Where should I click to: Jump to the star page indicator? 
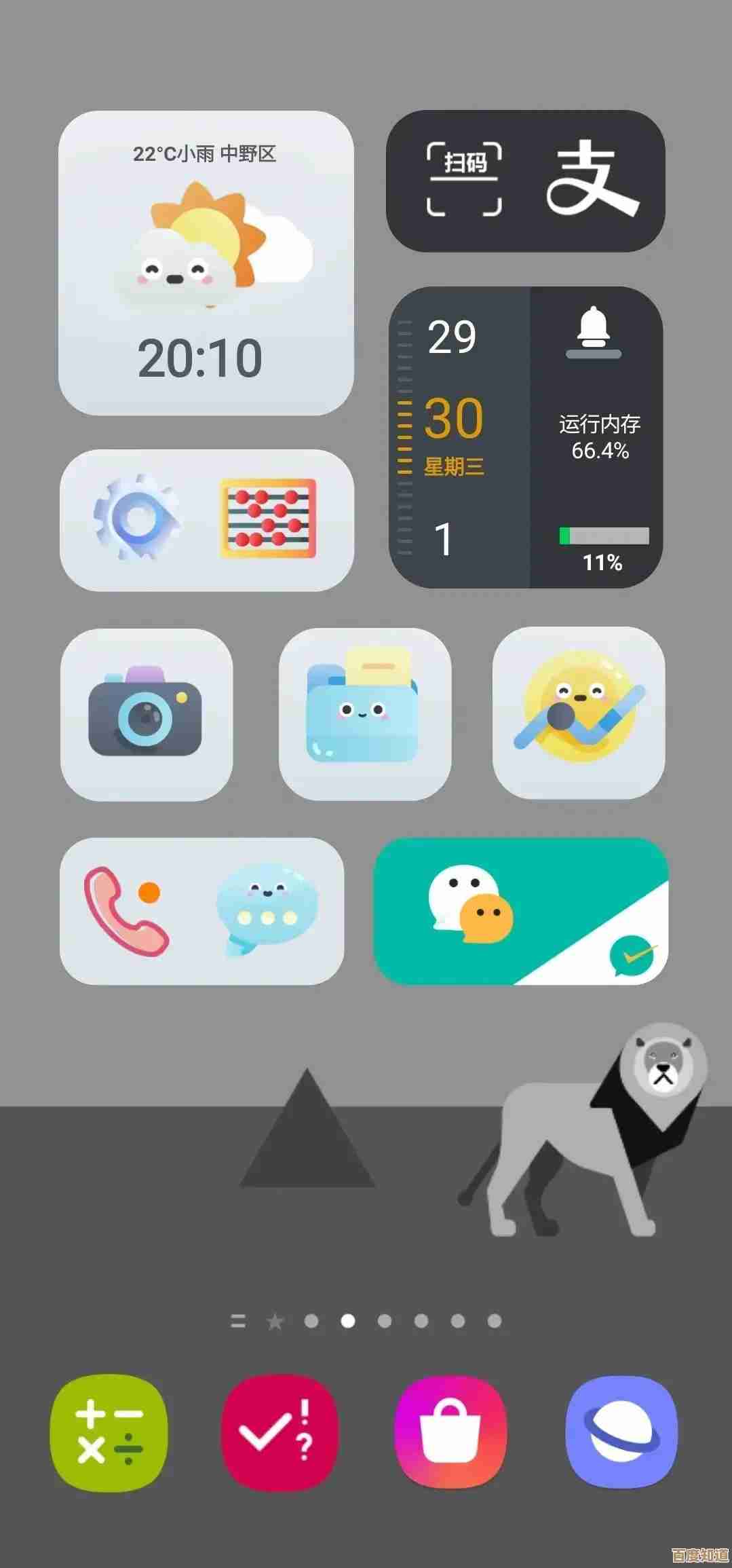click(275, 1321)
